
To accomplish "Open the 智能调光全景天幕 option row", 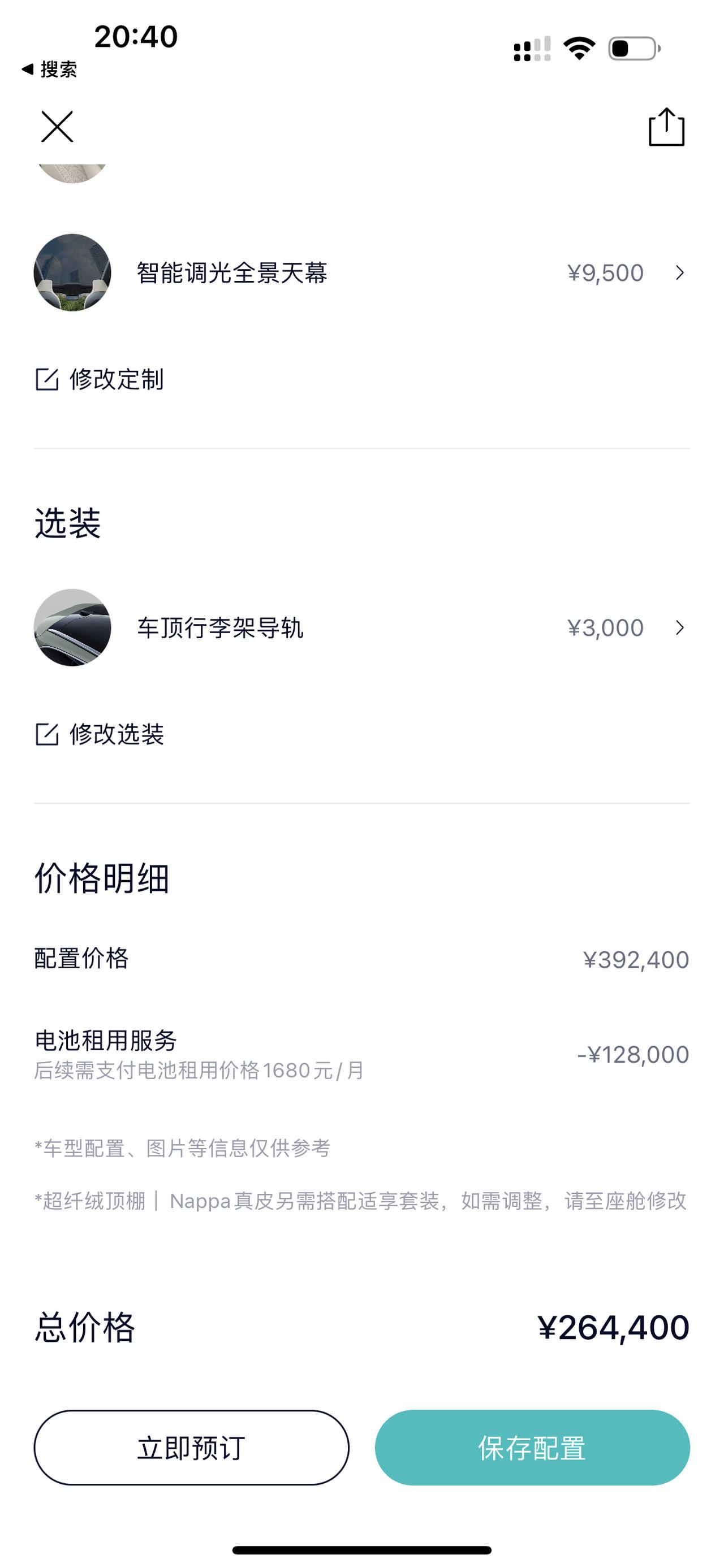I will coord(361,272).
